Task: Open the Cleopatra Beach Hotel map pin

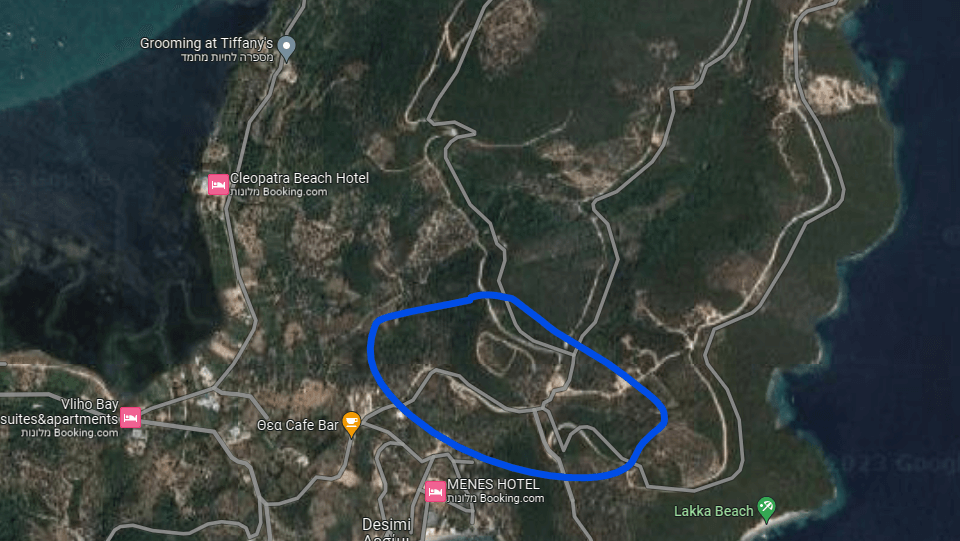Action: 218,185
